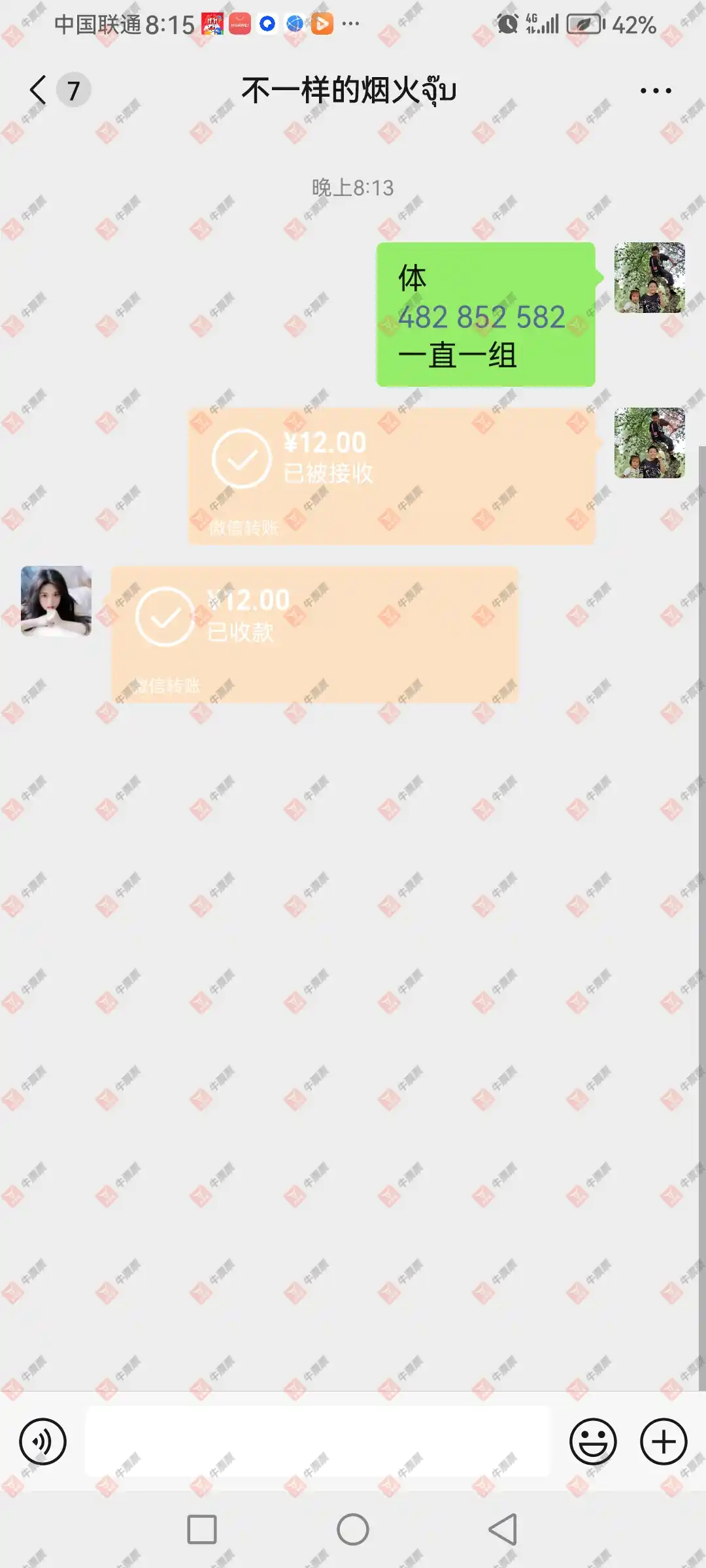The height and width of the screenshot is (1568, 706).
Task: Open the sent ¥12.00 已被接收 transfer
Action: point(391,476)
